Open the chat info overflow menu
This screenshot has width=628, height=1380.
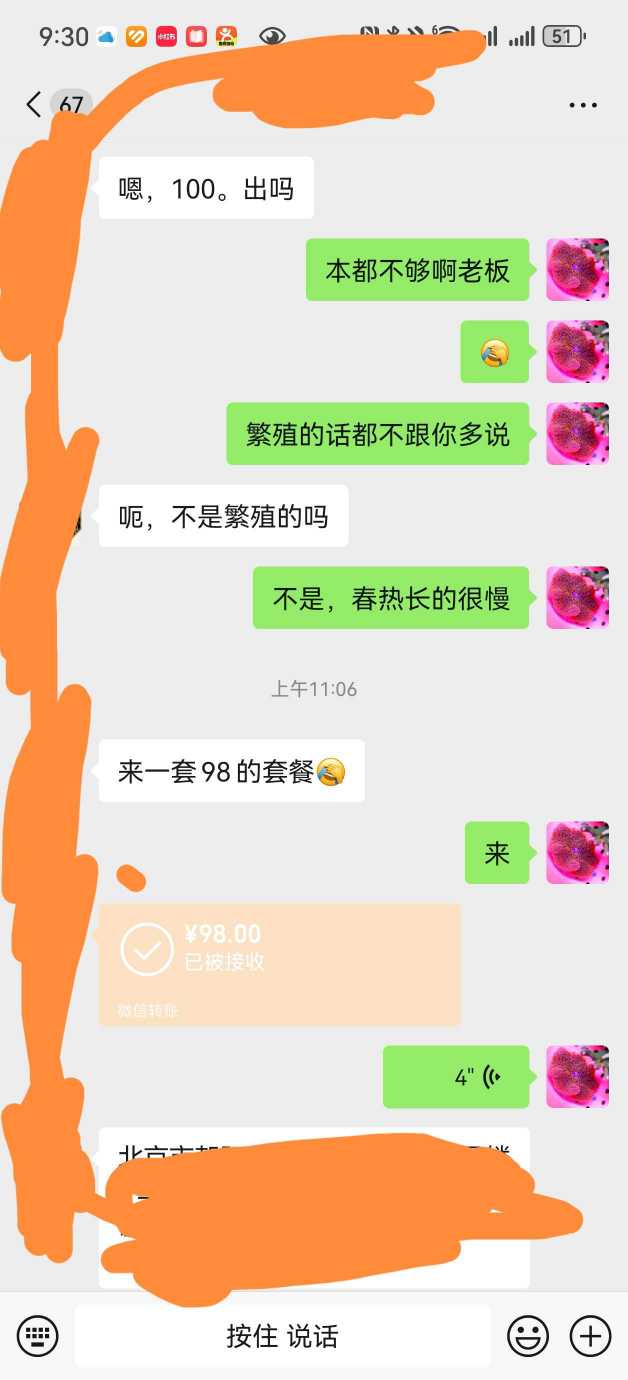pyautogui.click(x=583, y=105)
